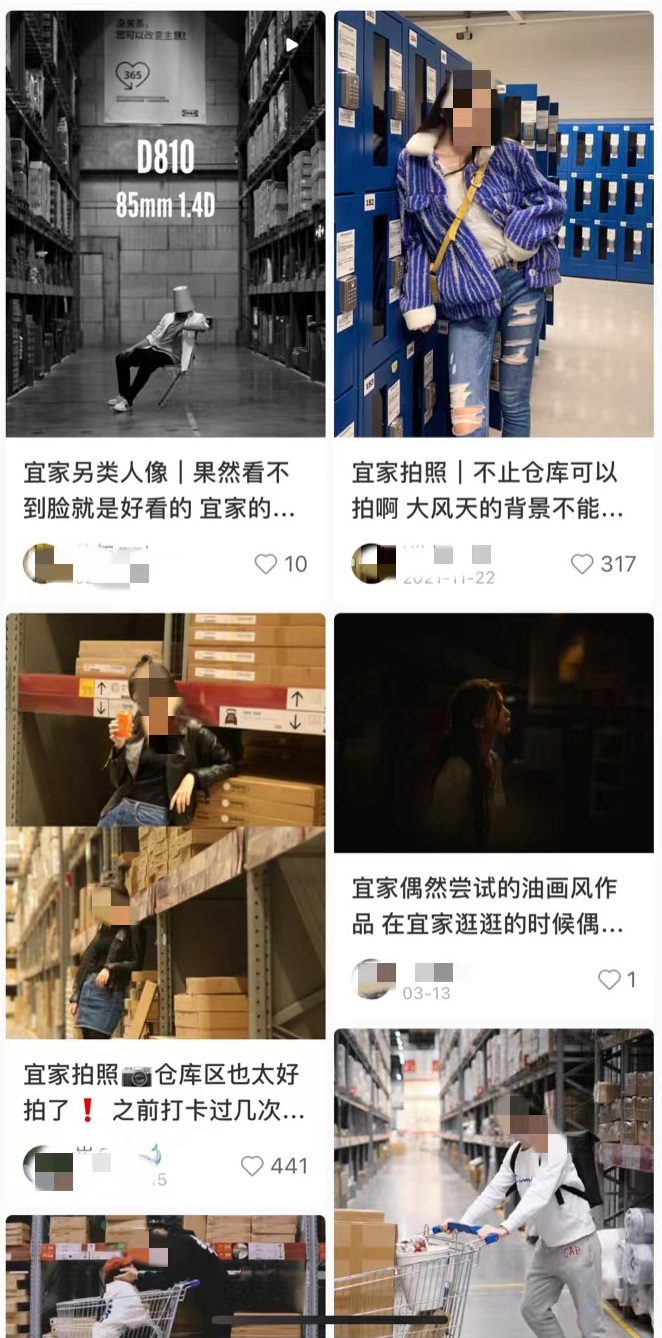Open the author avatar under 宜家另类人像

coord(40,564)
